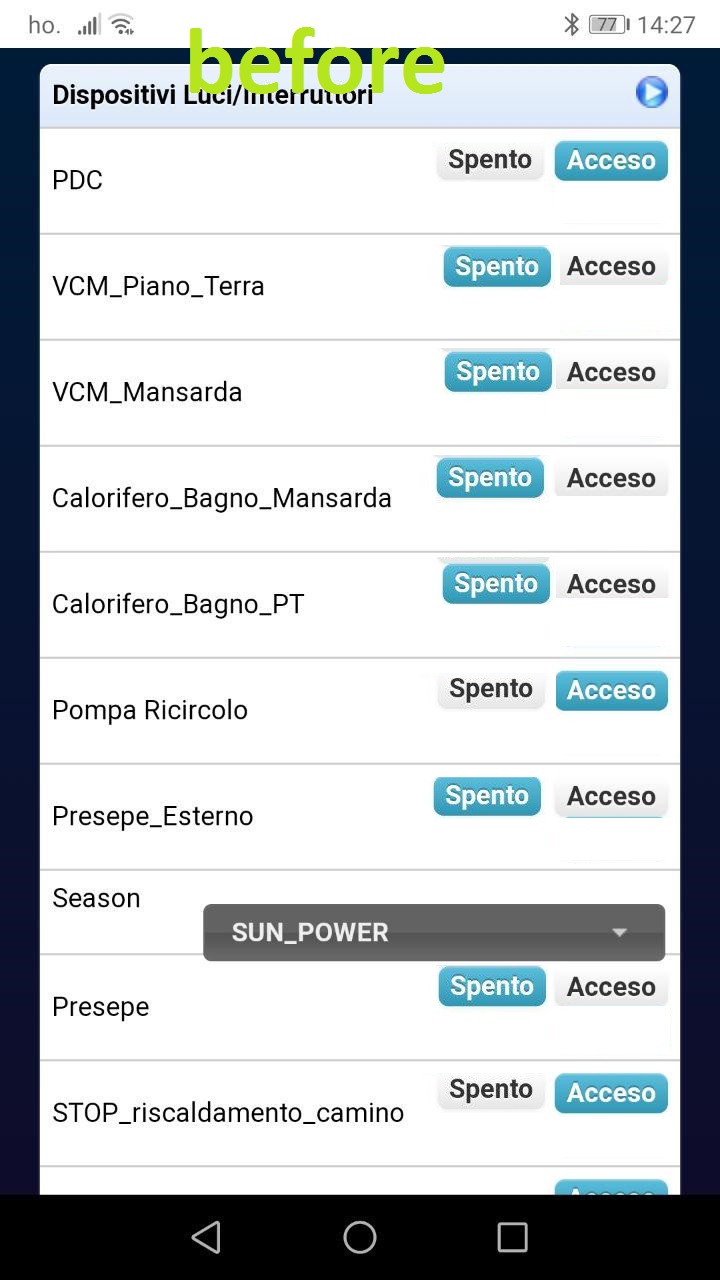Image resolution: width=720 pixels, height=1280 pixels.
Task: Expand the Season SUN_POWER dropdown
Action: click(x=434, y=932)
